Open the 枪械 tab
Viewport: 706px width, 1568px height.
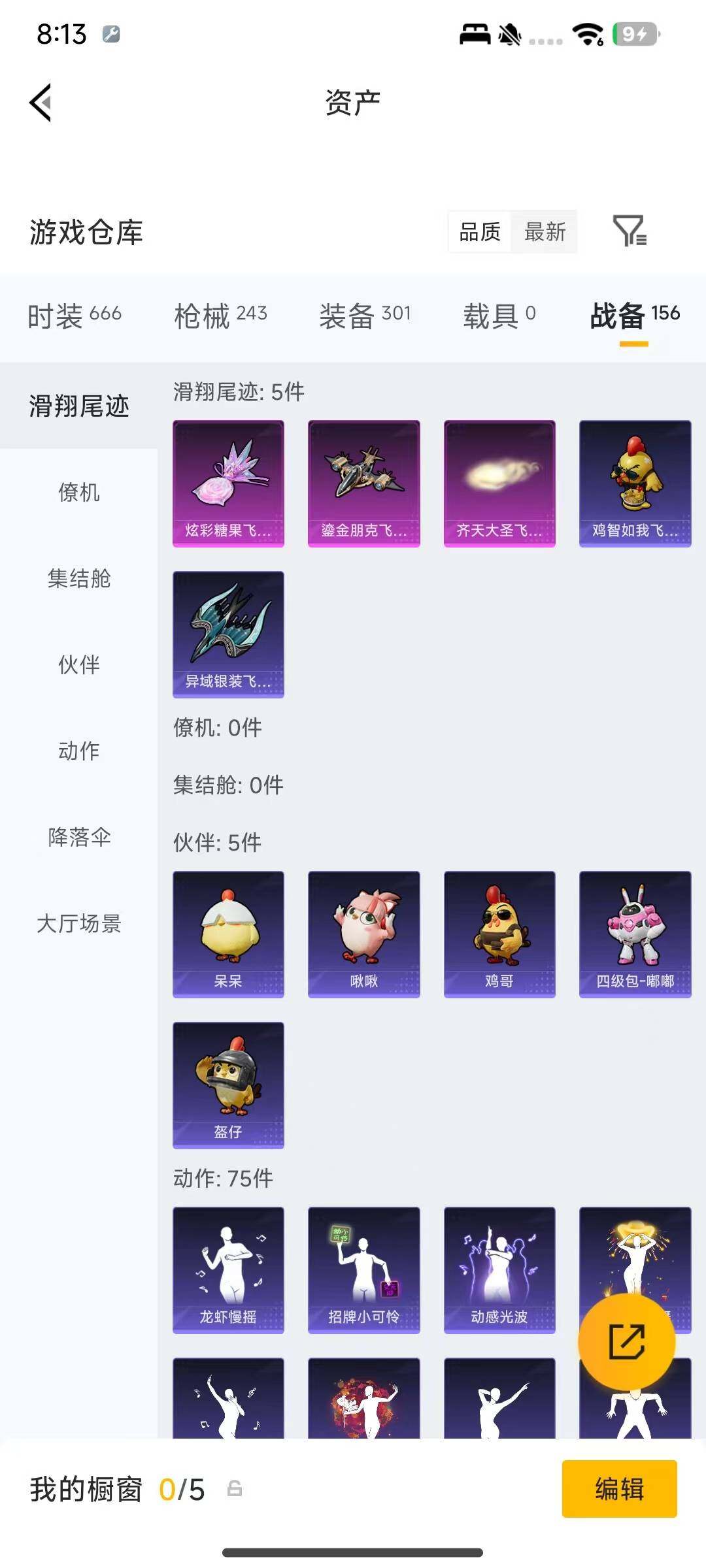(220, 316)
